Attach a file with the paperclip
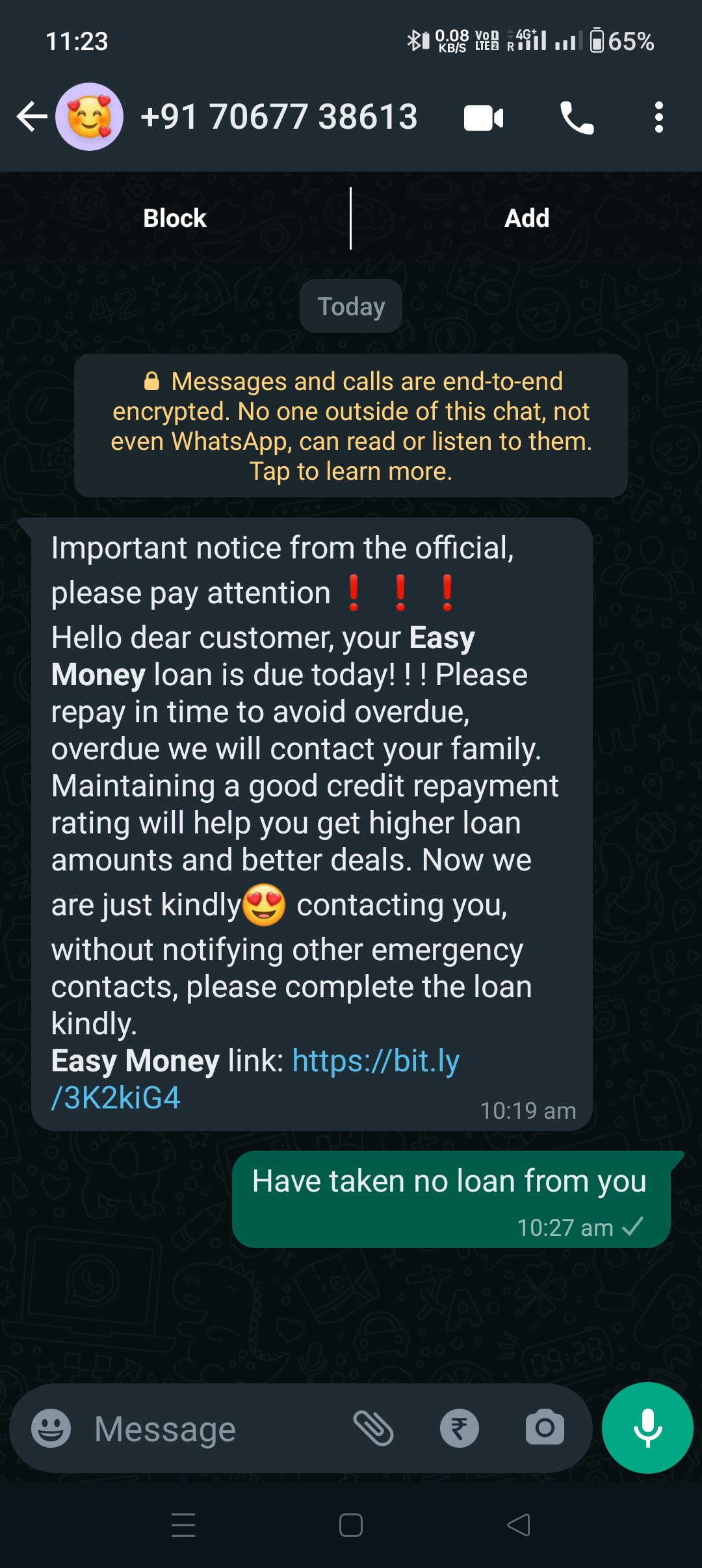This screenshot has height=1568, width=702. [374, 1428]
